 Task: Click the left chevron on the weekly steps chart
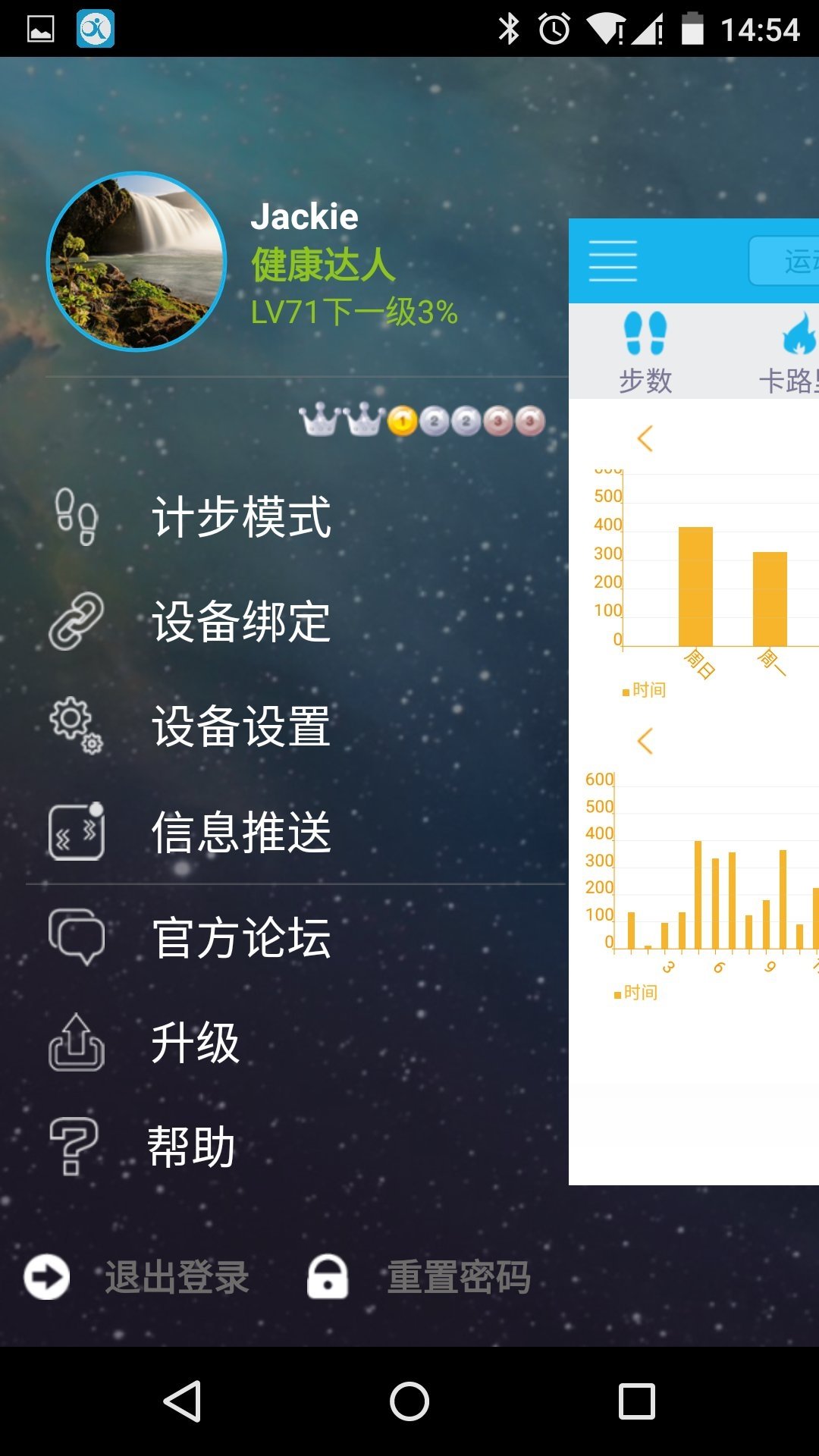click(x=645, y=438)
